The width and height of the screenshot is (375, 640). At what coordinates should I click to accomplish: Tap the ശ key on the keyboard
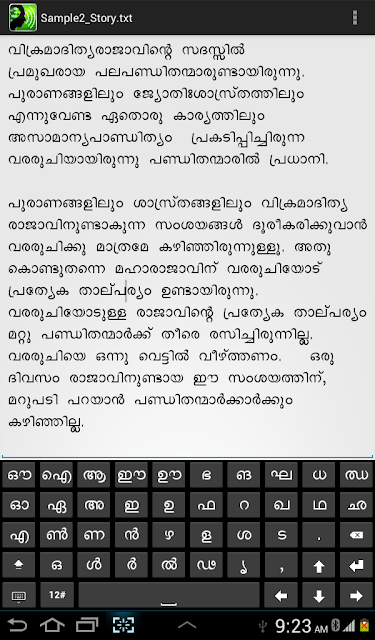(x=244, y=535)
